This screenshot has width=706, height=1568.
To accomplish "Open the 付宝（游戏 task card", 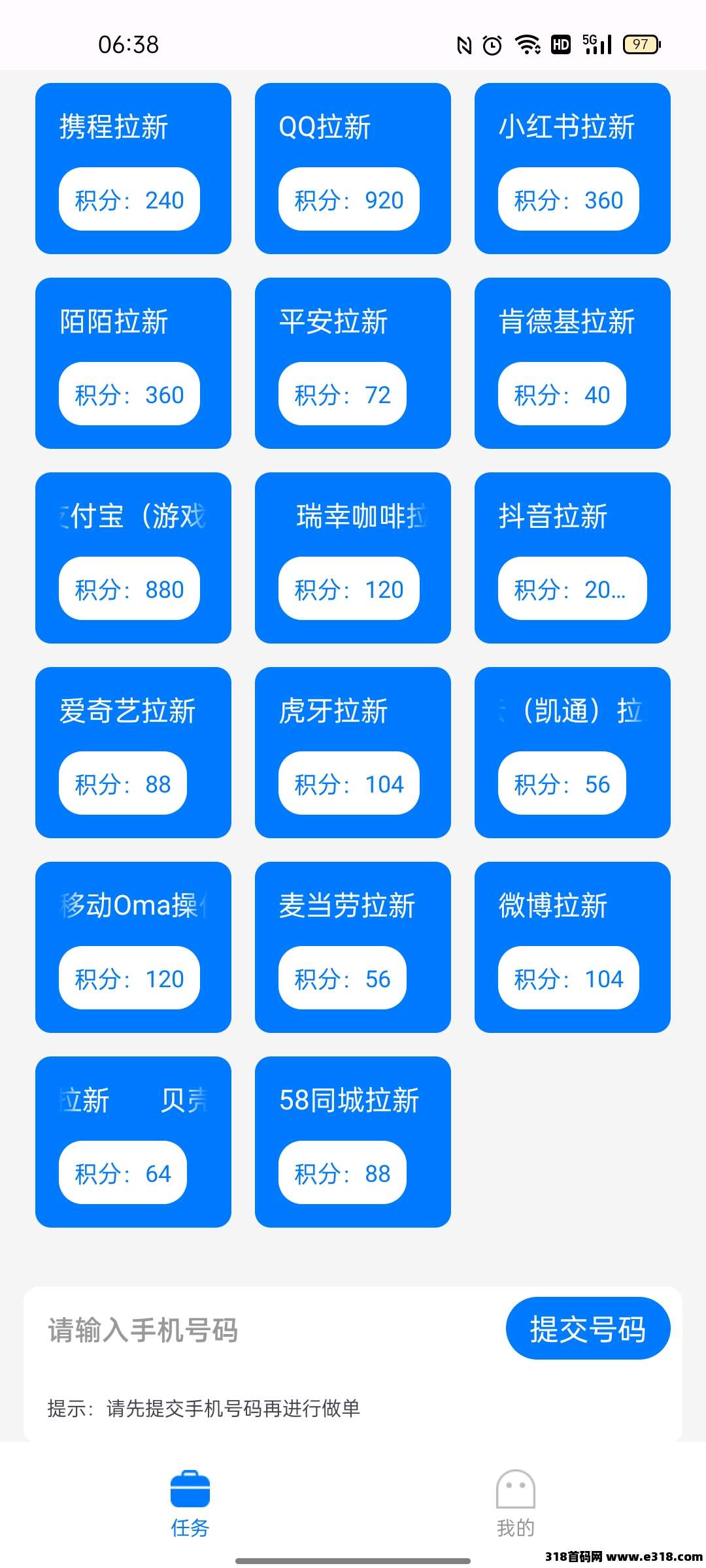I will pyautogui.click(x=133, y=557).
